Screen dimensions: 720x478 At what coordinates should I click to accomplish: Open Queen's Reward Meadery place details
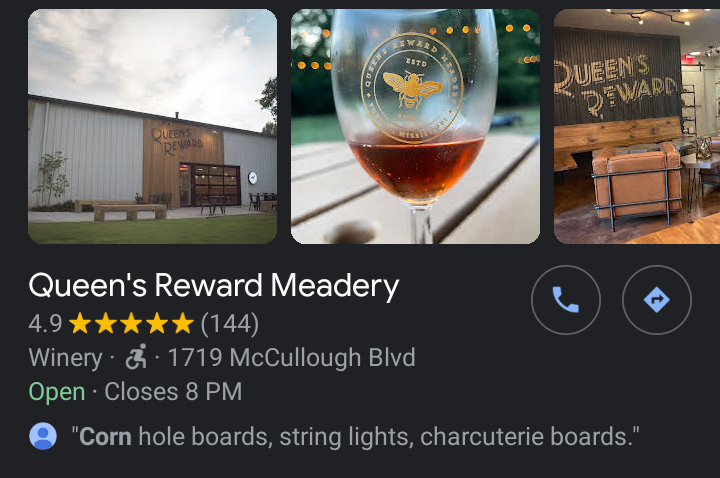coord(214,286)
